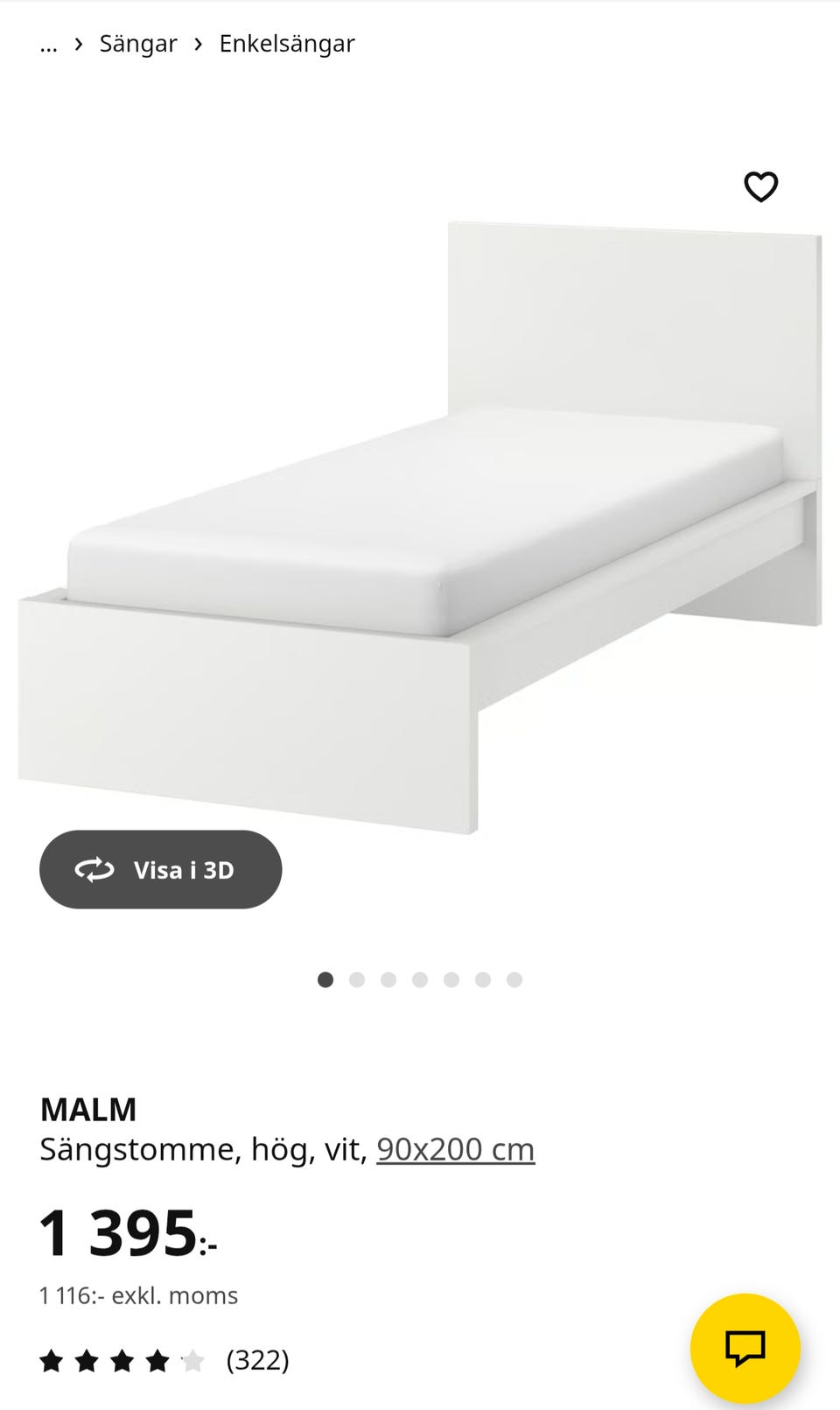Open the yellow chat button
The height and width of the screenshot is (1410, 840).
click(x=745, y=1348)
